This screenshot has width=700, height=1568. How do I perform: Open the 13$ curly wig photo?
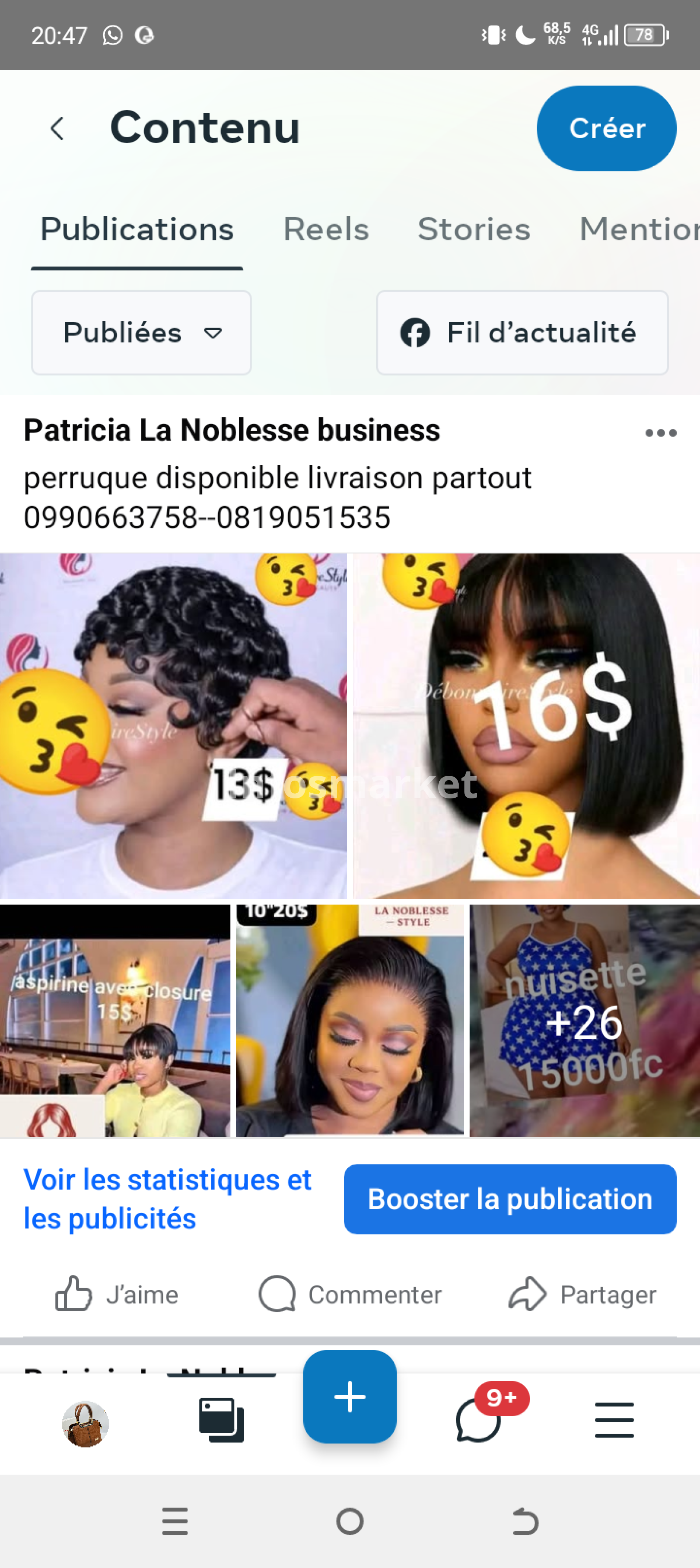[x=174, y=725]
